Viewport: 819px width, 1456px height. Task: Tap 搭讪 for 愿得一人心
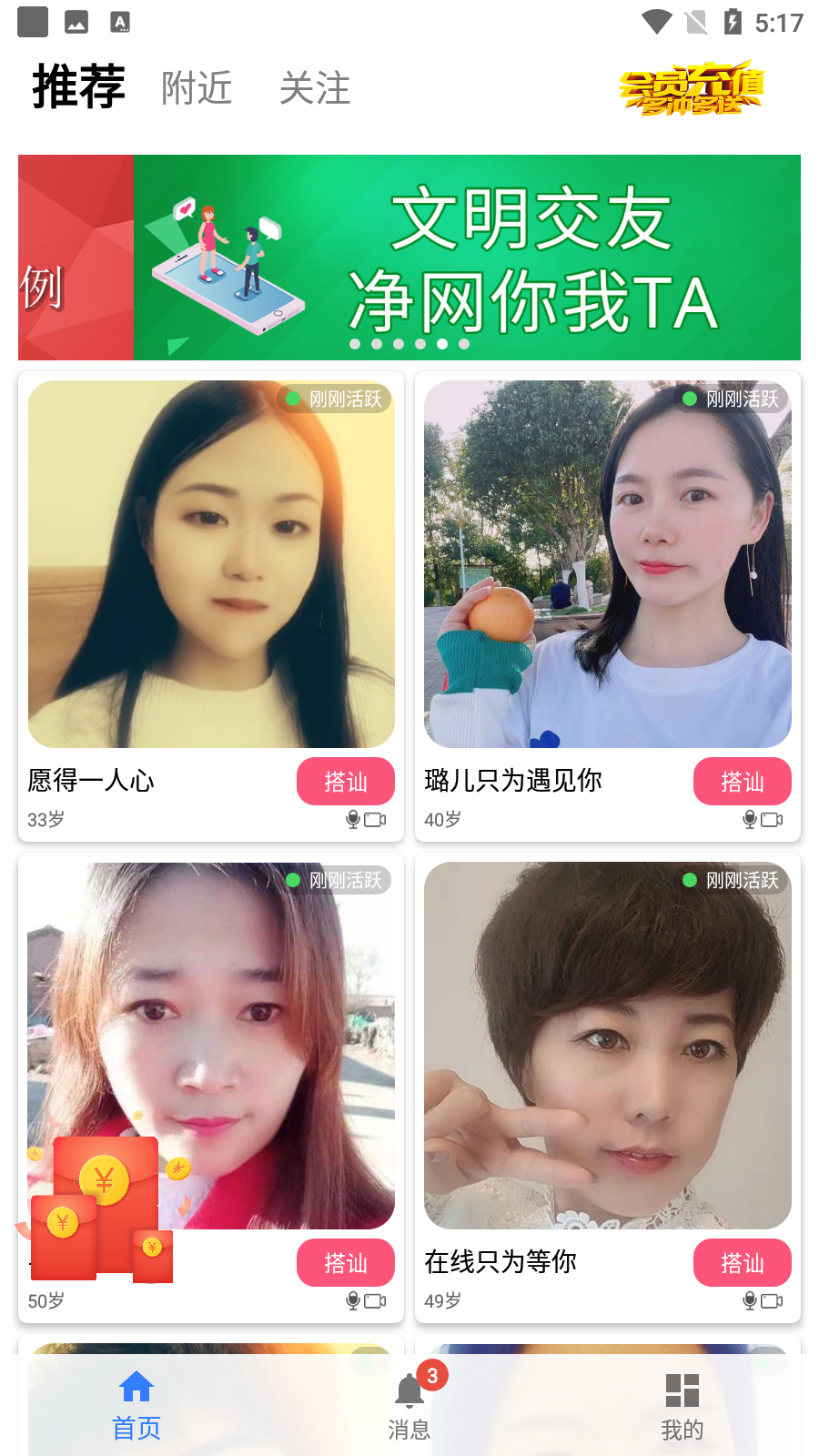coord(345,782)
